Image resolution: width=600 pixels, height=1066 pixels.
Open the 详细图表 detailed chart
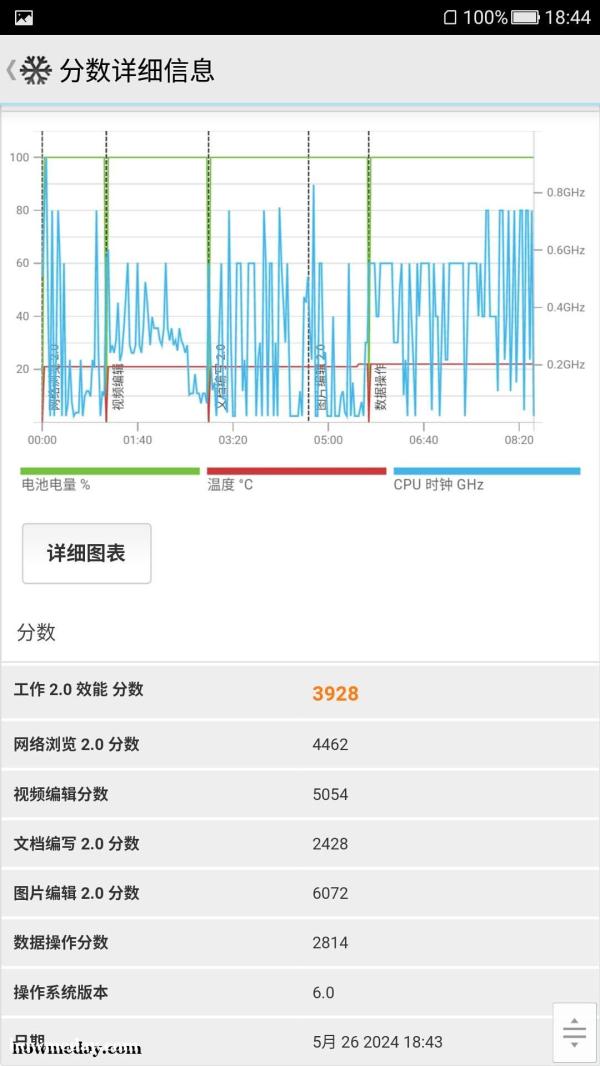[x=86, y=553]
